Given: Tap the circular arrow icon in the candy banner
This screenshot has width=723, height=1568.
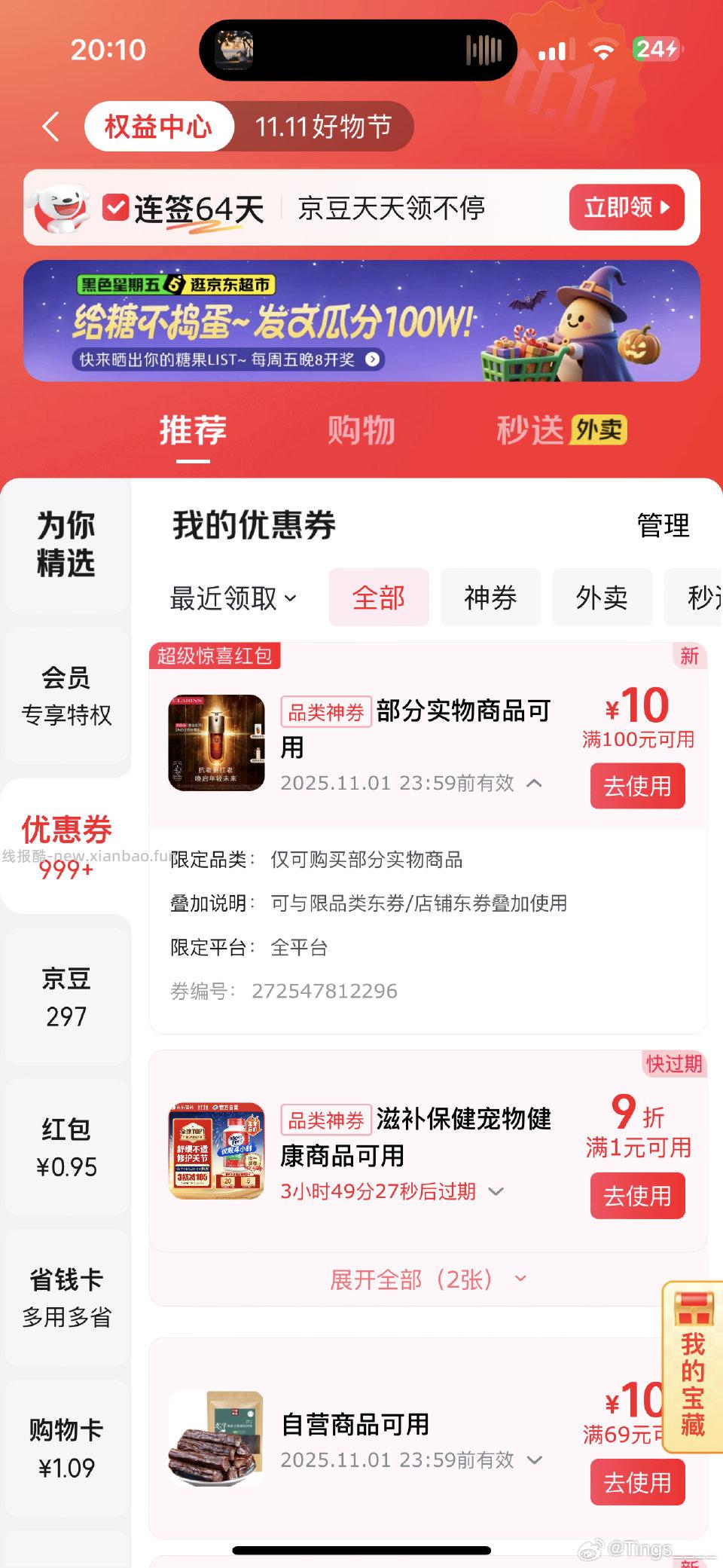Looking at the screenshot, I should pyautogui.click(x=371, y=360).
